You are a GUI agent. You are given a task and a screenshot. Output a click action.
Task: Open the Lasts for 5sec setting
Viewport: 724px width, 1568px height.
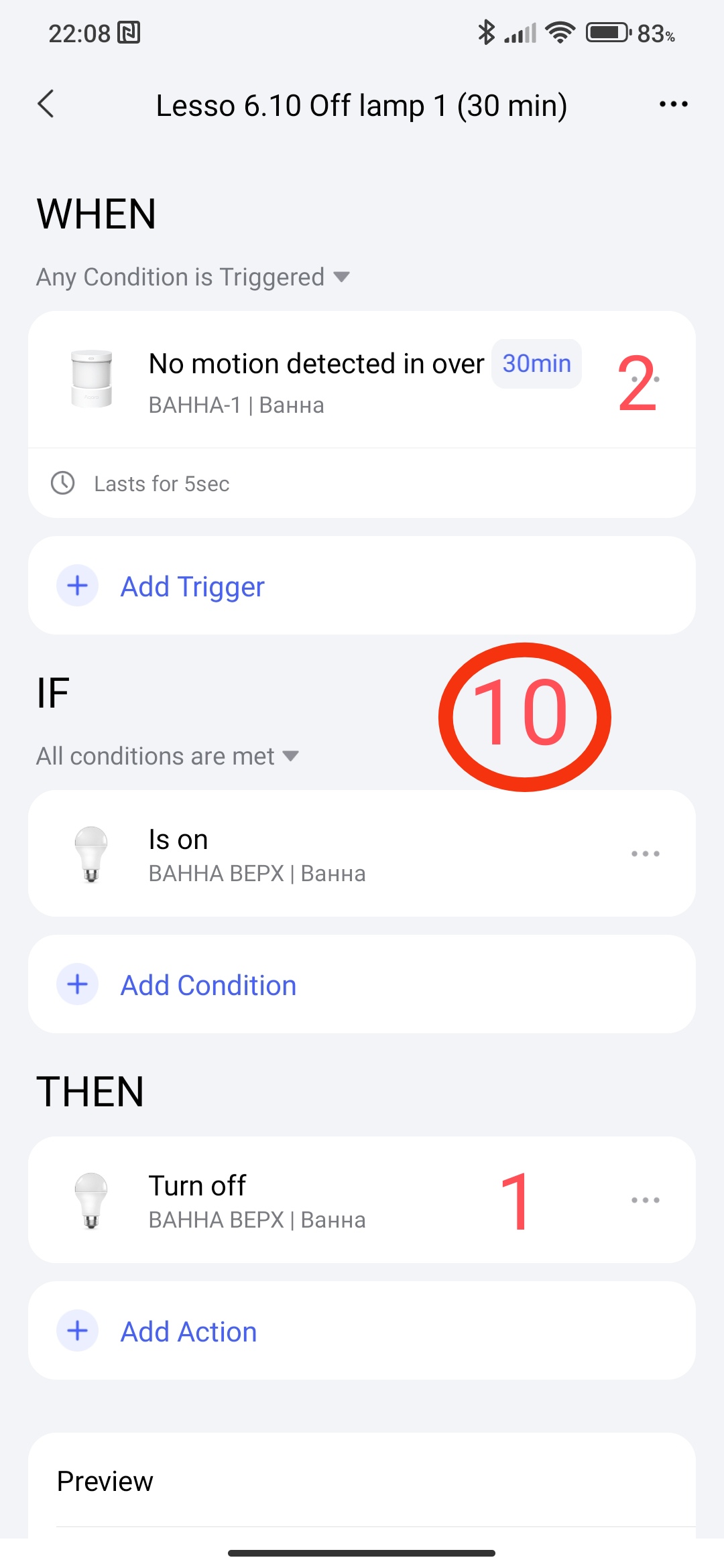(161, 484)
